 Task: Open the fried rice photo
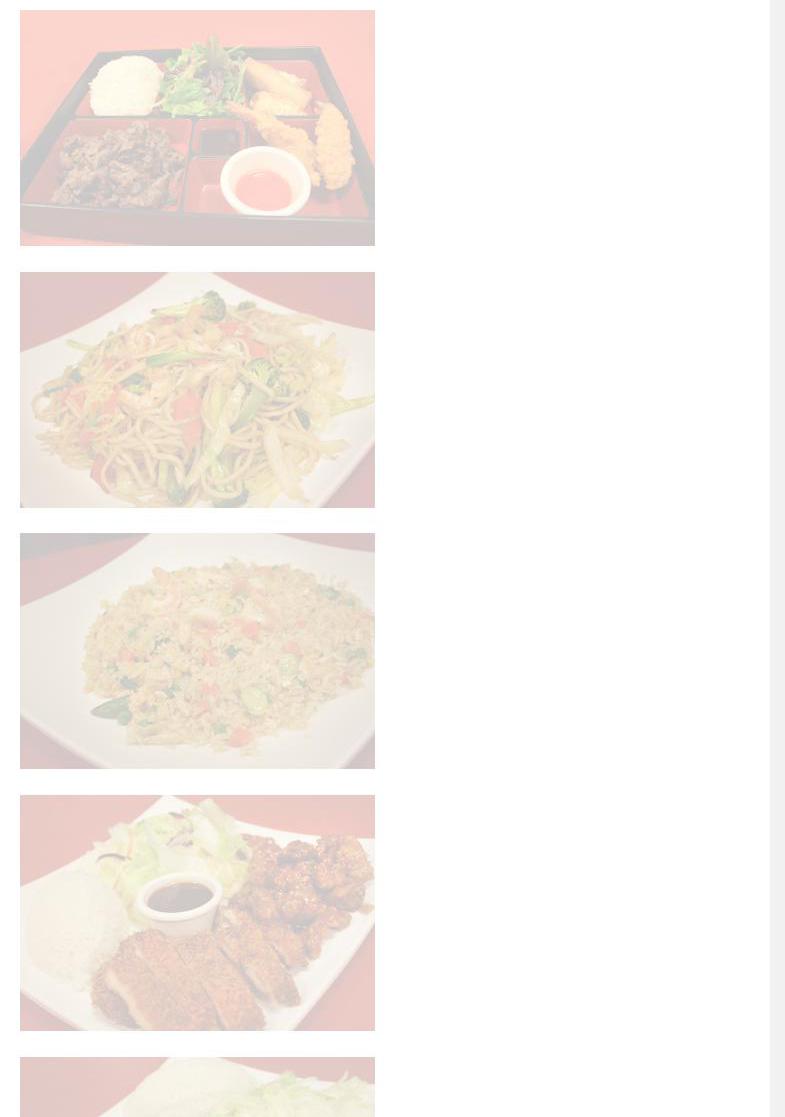197,651
